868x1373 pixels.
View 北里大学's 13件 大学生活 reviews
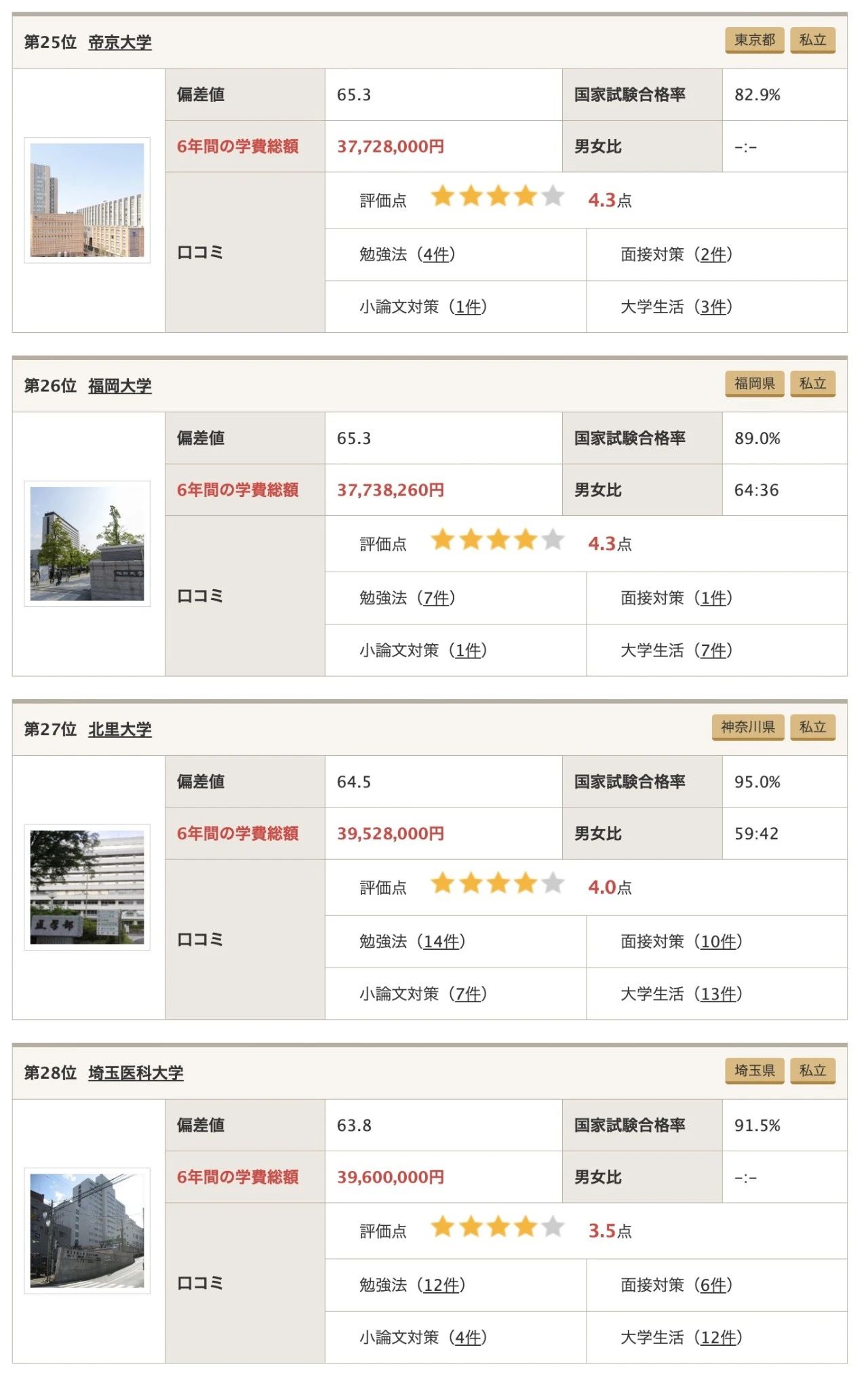click(717, 995)
